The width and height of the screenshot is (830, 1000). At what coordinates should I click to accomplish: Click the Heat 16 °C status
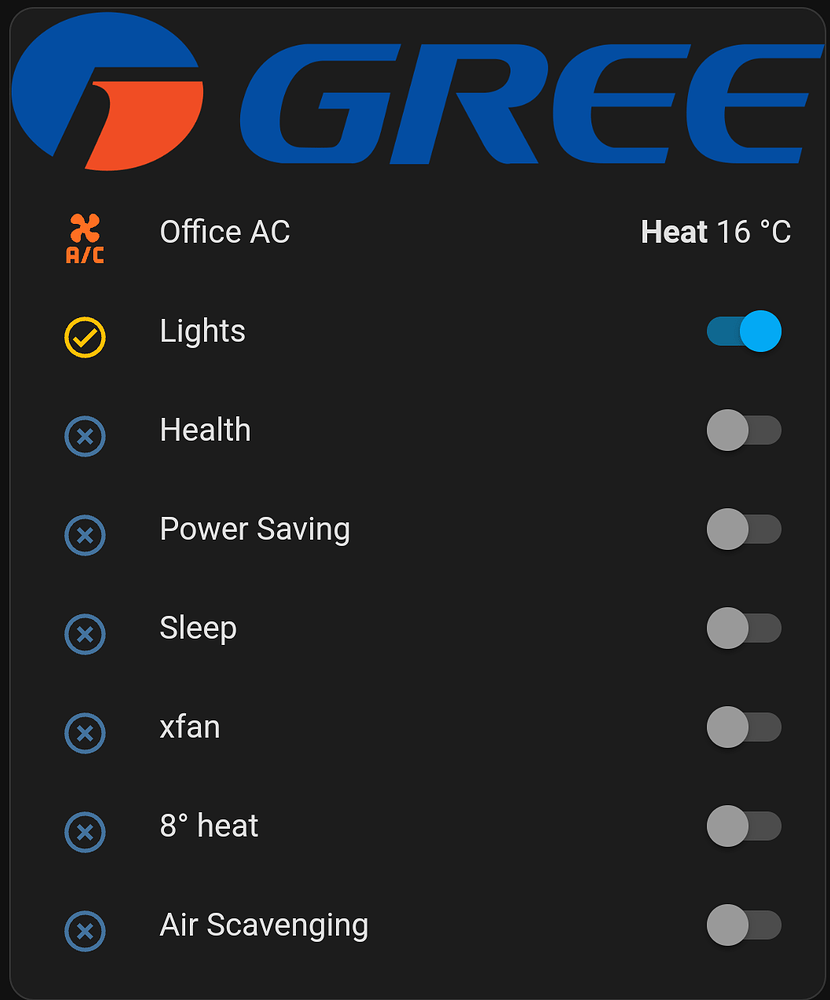click(716, 232)
